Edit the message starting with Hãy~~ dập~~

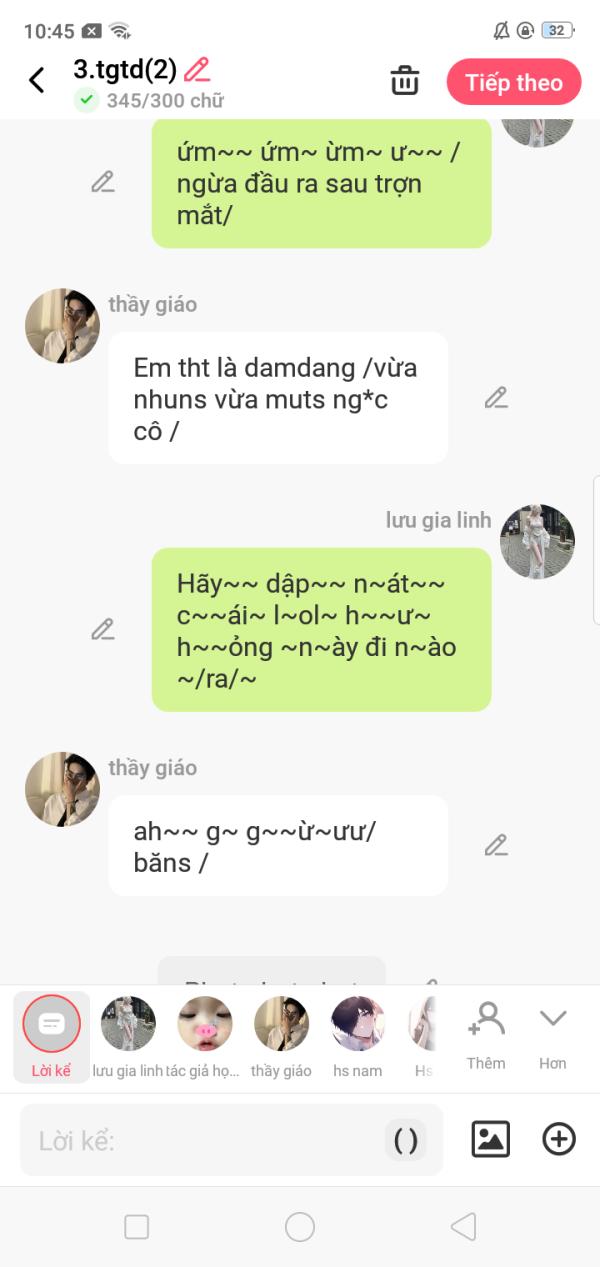pos(102,629)
